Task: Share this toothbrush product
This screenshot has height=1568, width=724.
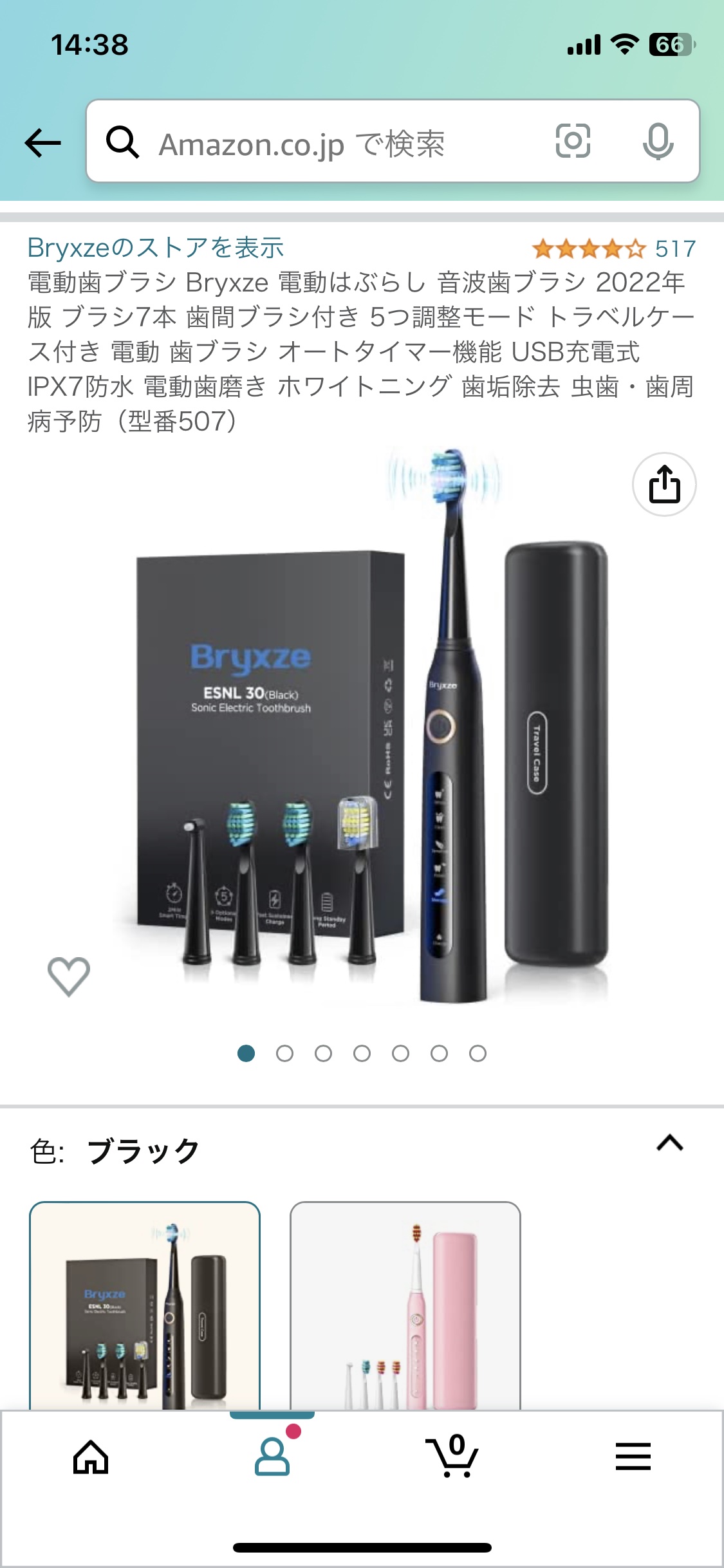Action: point(664,484)
